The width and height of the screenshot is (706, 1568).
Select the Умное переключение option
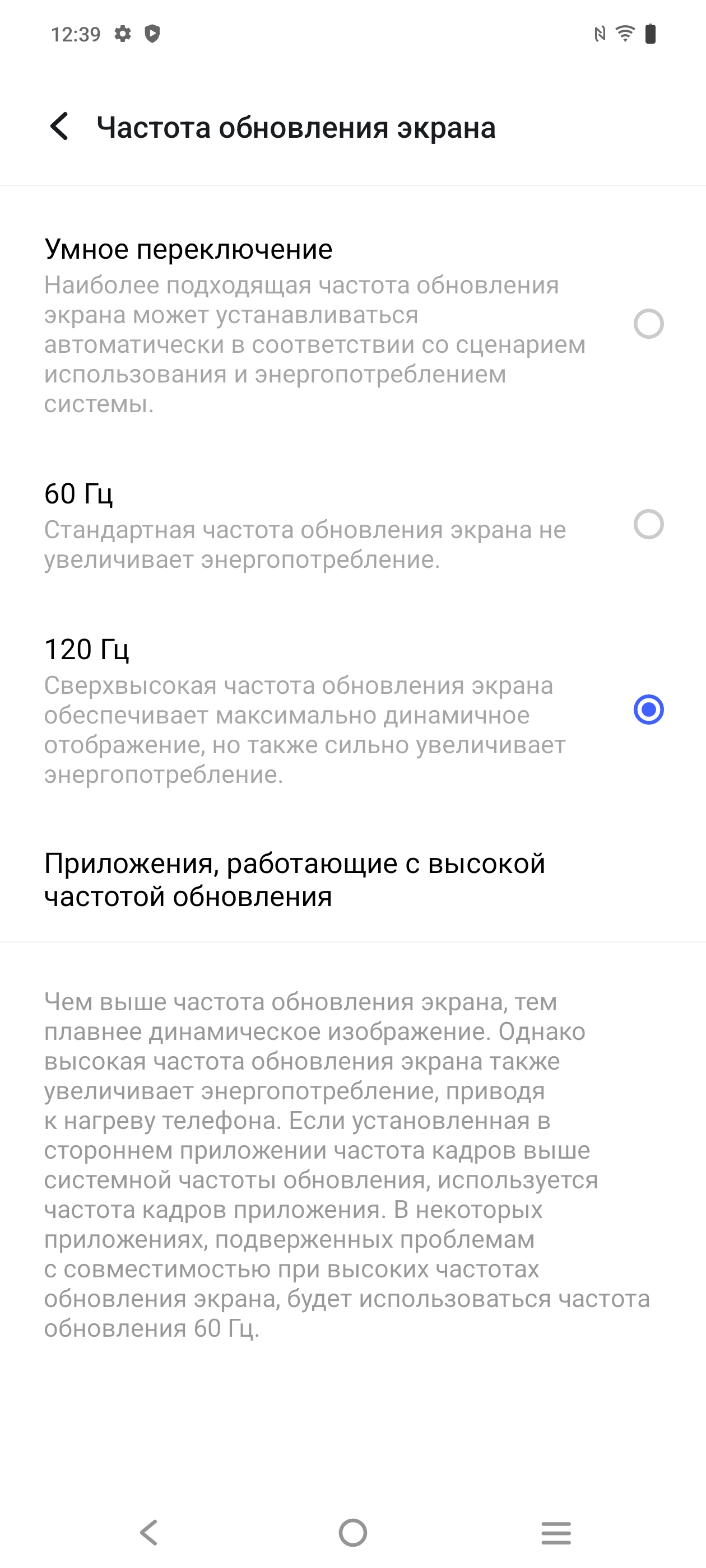[x=648, y=324]
